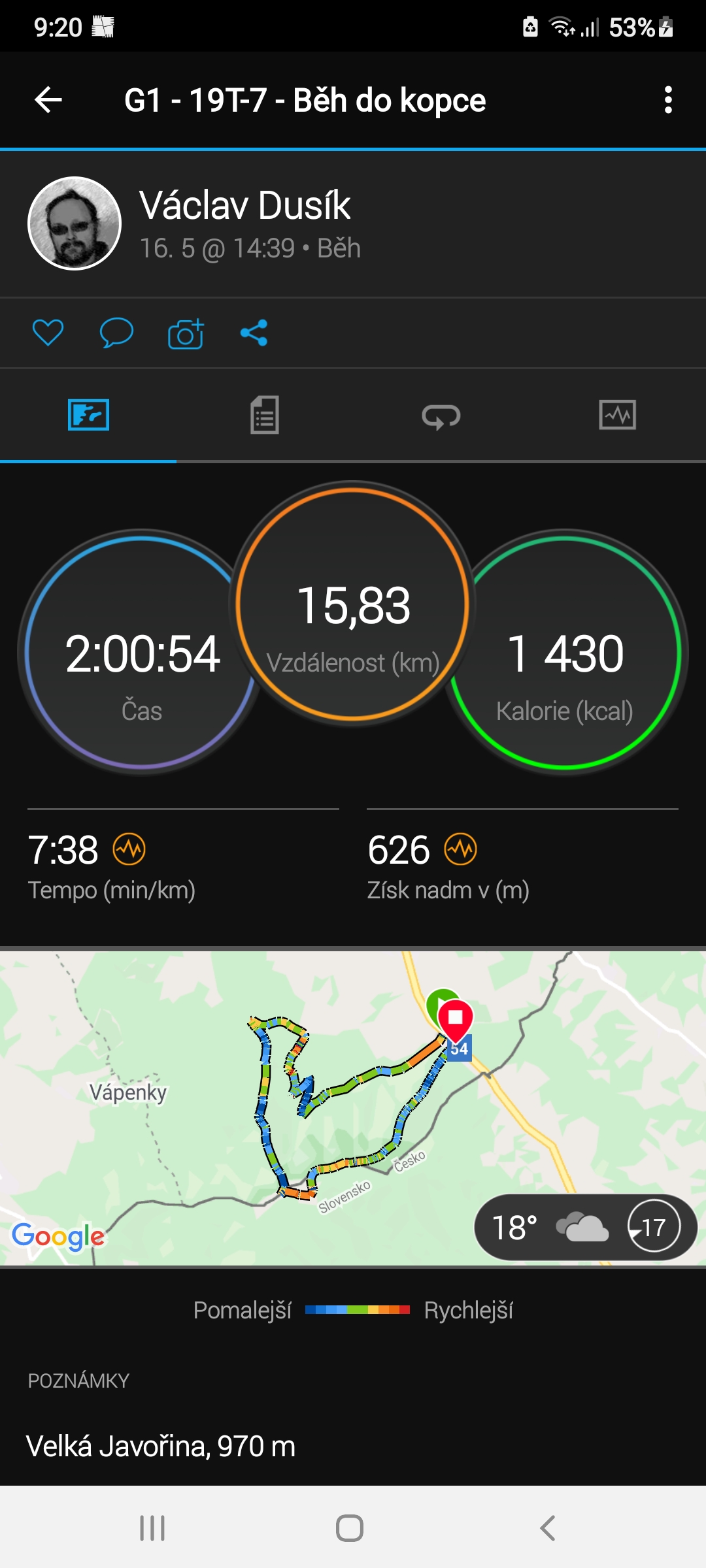
Task: Tap the 18° weather widget on map
Action: coord(585,1228)
